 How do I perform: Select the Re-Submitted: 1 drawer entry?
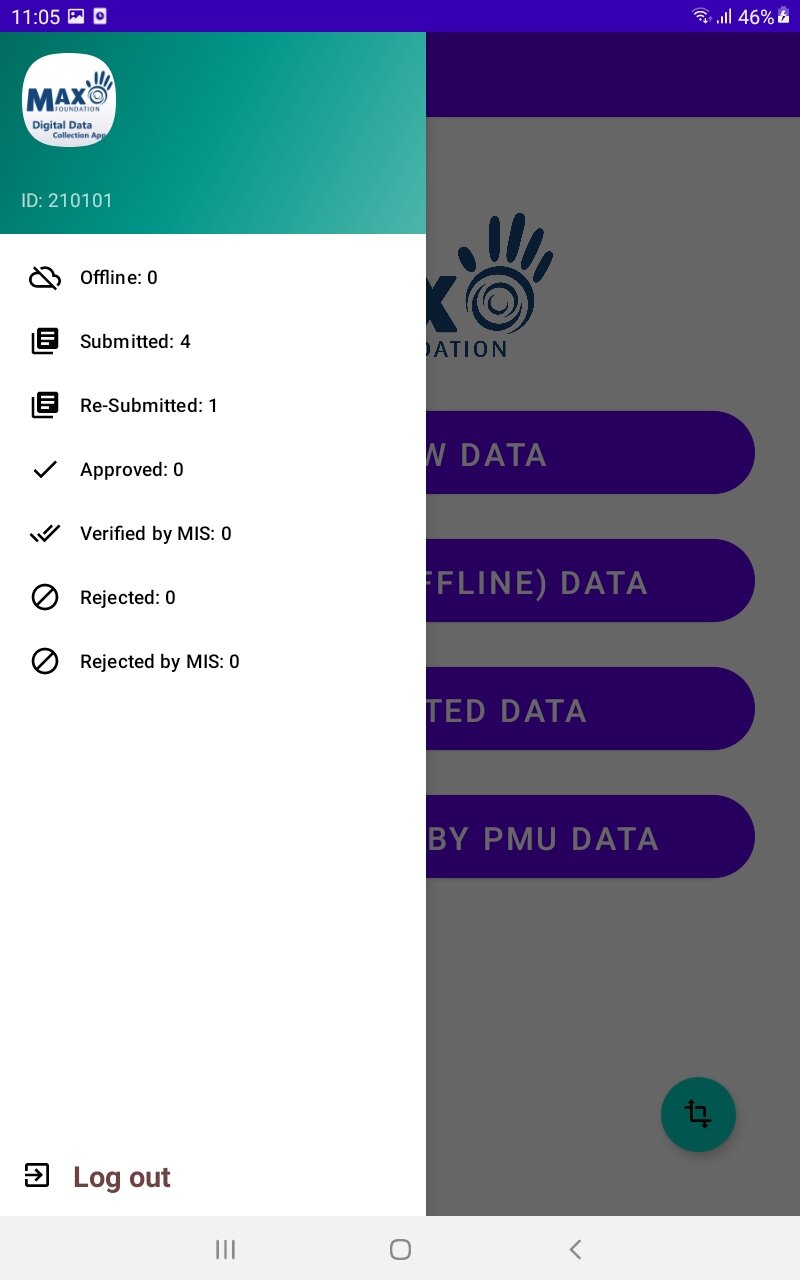[148, 405]
